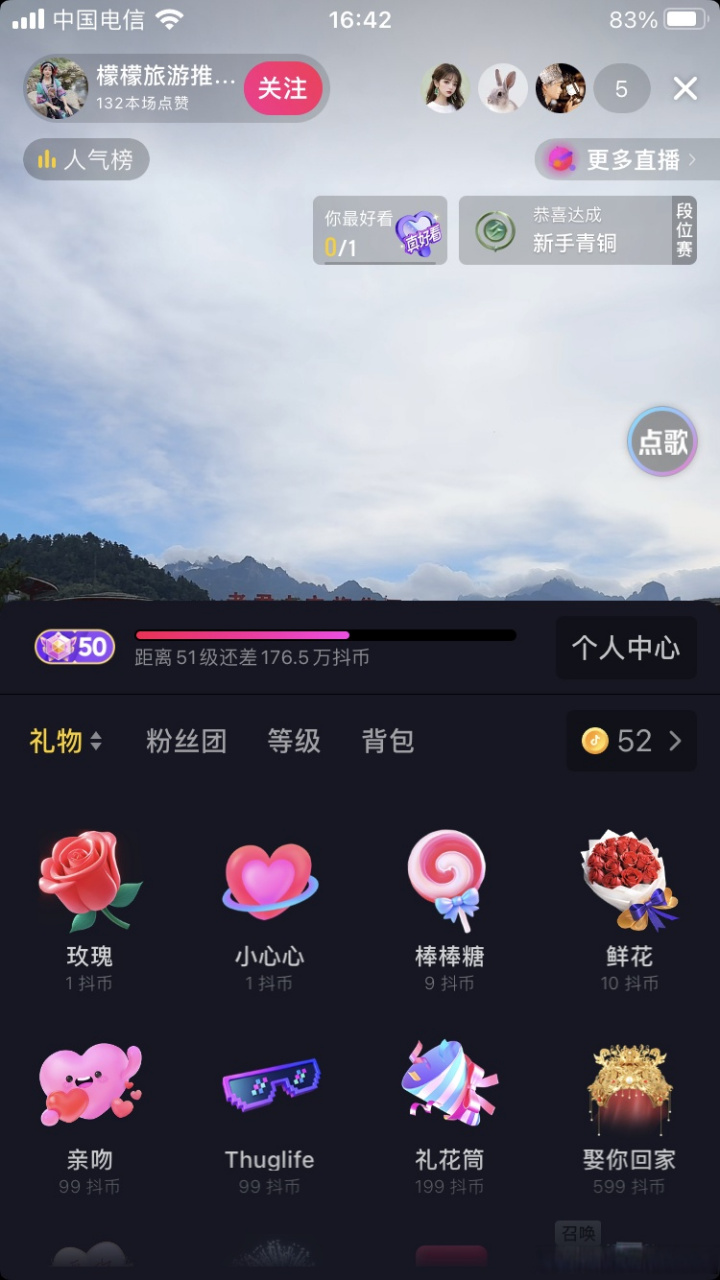Viewport: 720px width, 1280px height.
Task: Select the 玫瑰 rose gift
Action: click(x=90, y=880)
